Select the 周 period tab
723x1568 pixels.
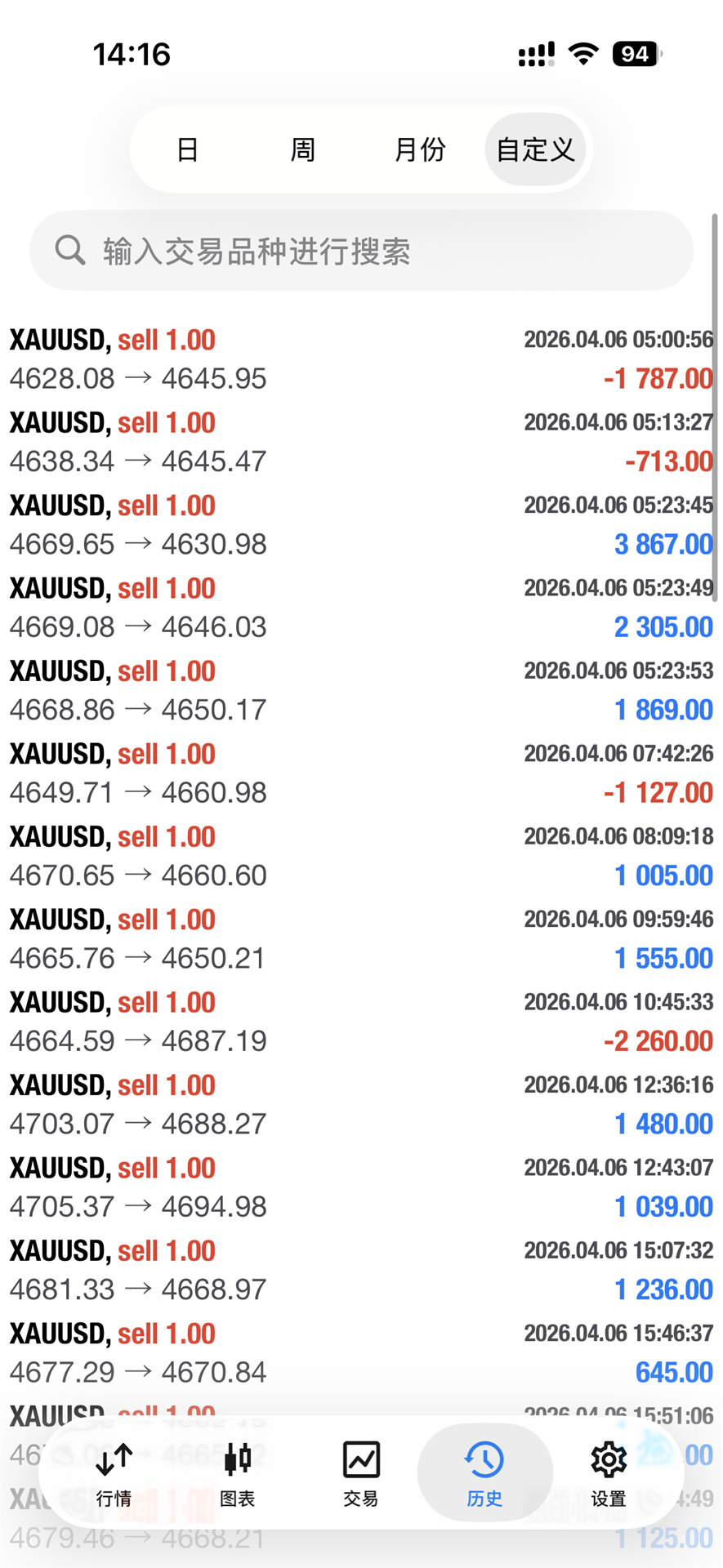(302, 149)
